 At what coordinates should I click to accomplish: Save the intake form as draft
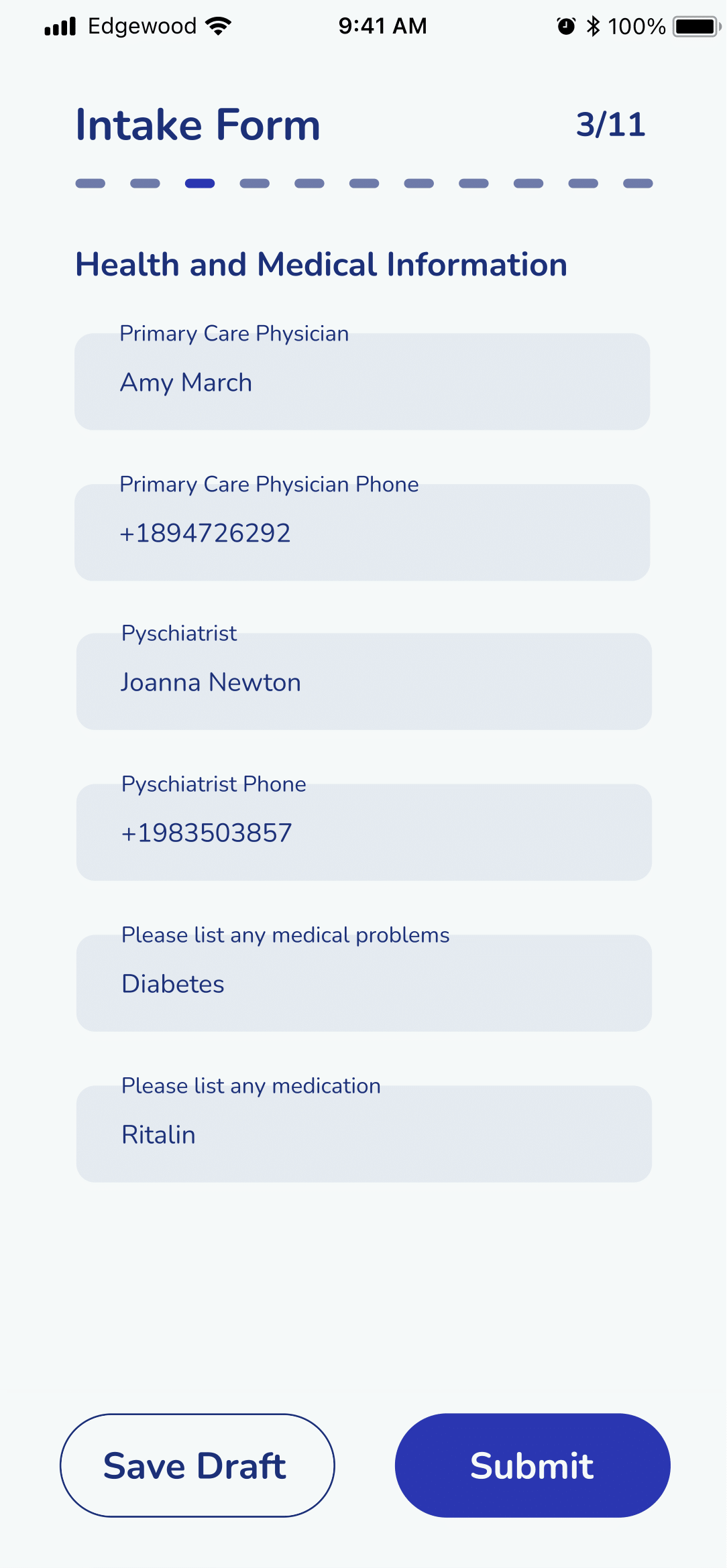coord(197,1465)
